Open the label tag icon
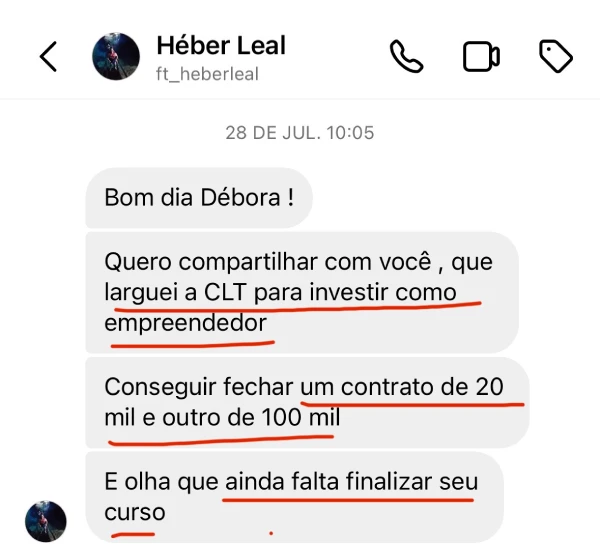The width and height of the screenshot is (600, 557). pos(555,57)
